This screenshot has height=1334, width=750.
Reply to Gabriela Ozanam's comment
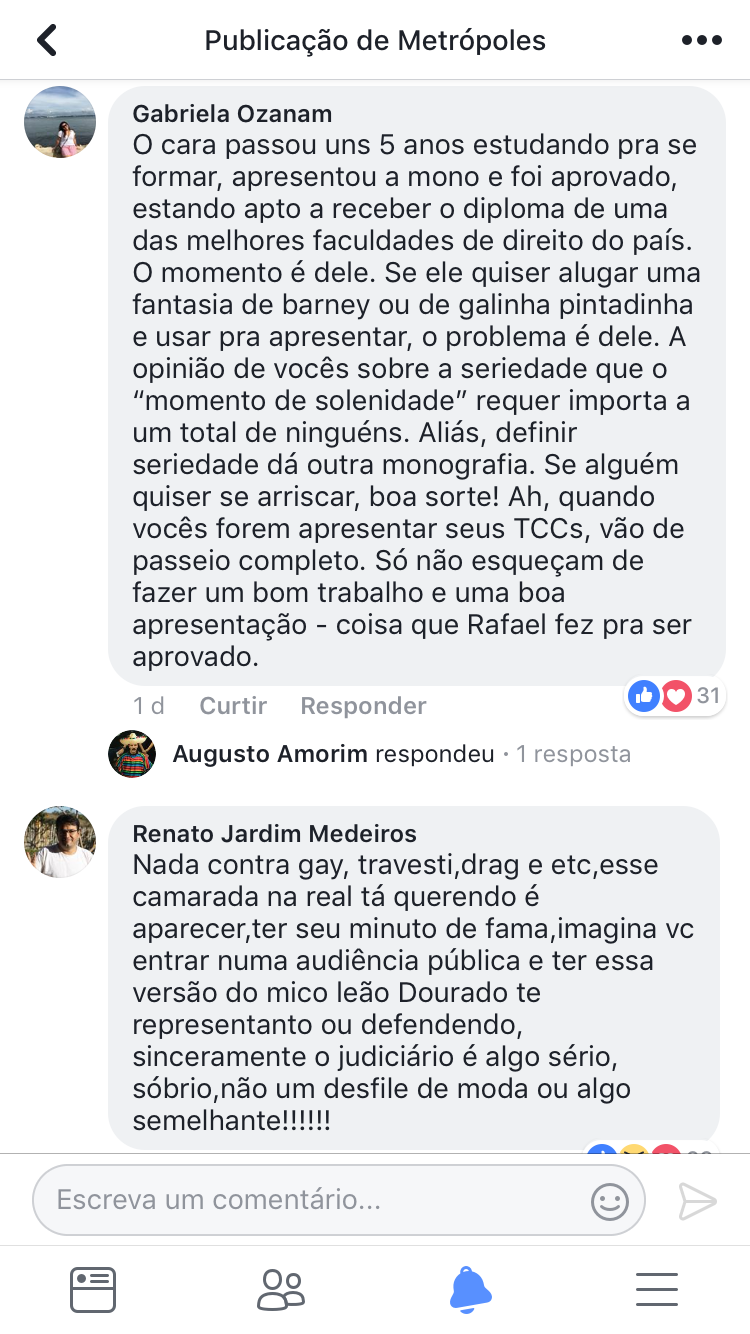pyautogui.click(x=363, y=706)
